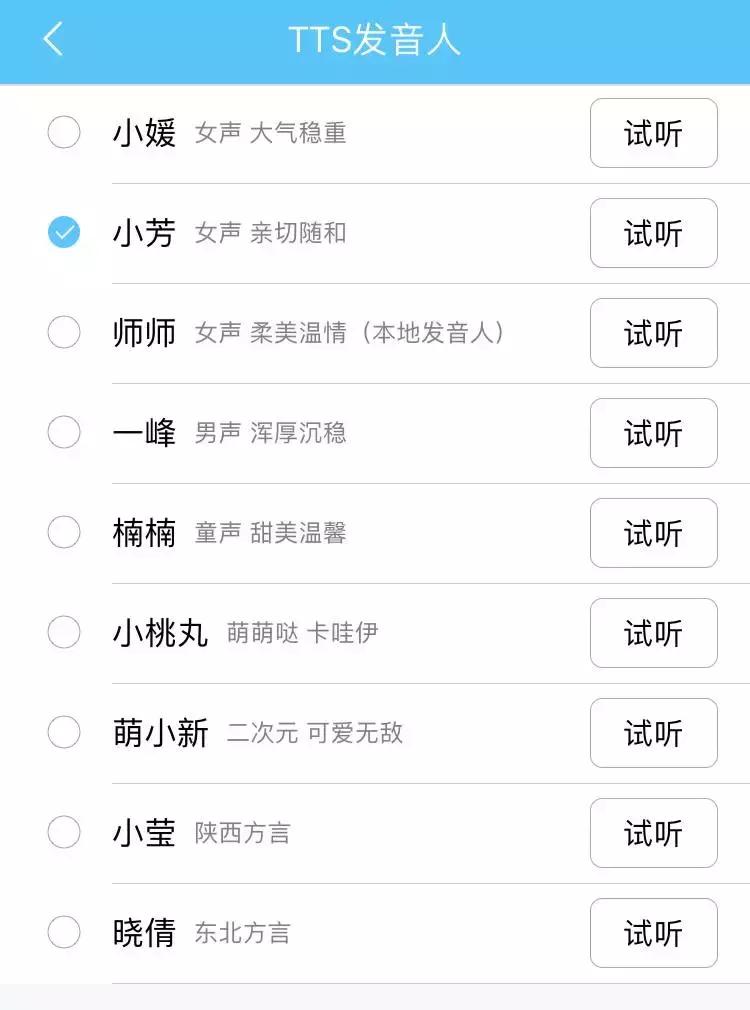750x1010 pixels.
Task: Listen to 晓倩 voice sample
Action: (x=653, y=932)
